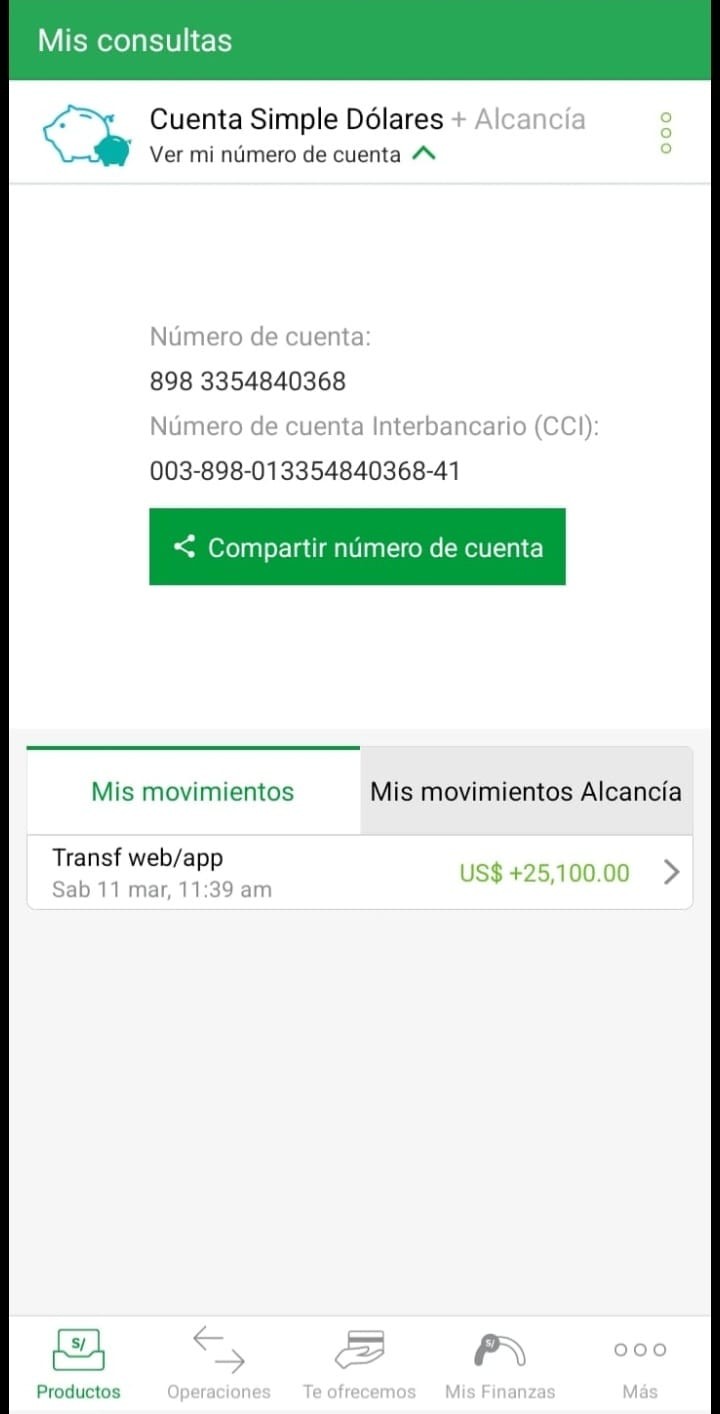Select the Te ofrecemos tab
Viewport: 720px width, 1414px height.
point(359,1364)
